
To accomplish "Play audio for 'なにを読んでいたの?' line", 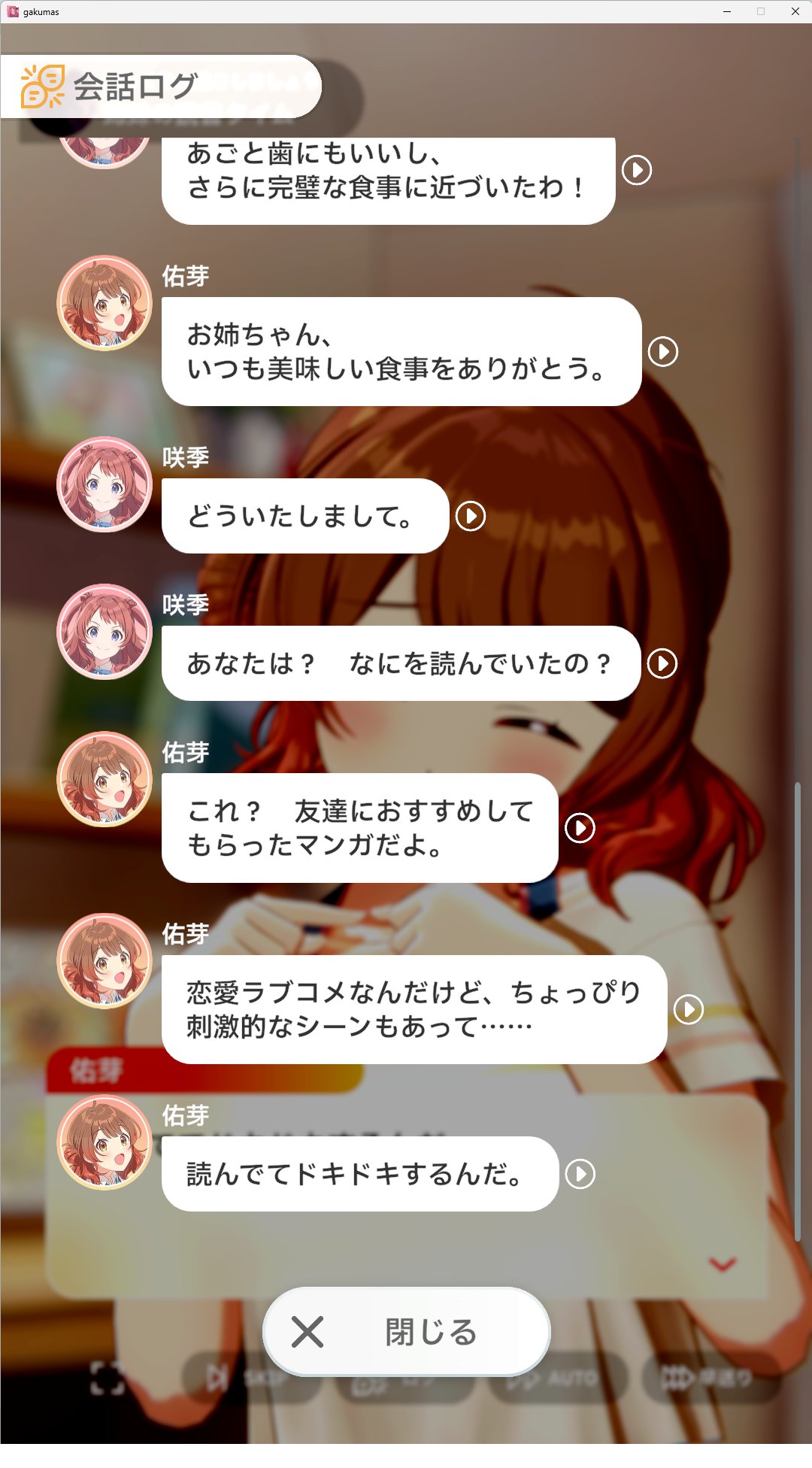I will [662, 663].
